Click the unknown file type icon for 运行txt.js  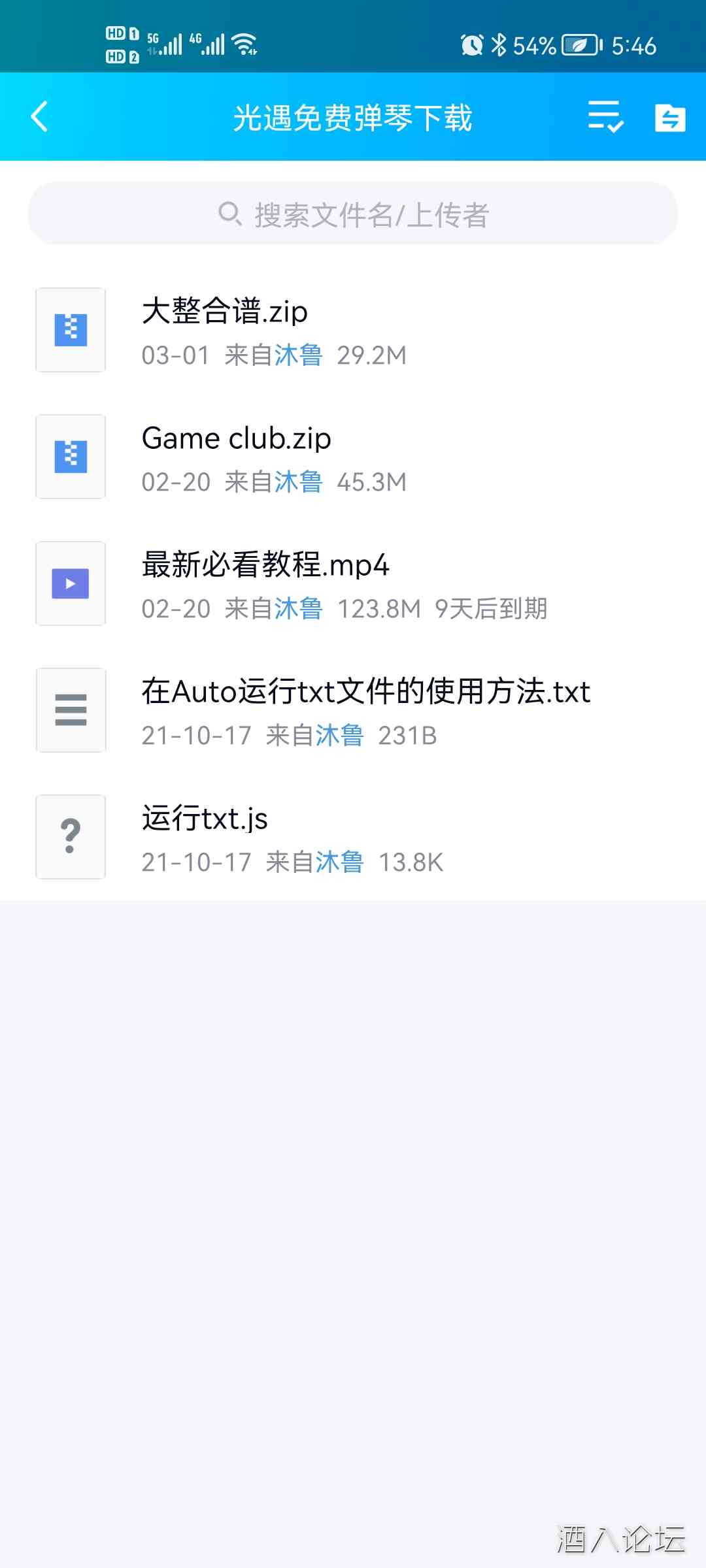tap(70, 837)
